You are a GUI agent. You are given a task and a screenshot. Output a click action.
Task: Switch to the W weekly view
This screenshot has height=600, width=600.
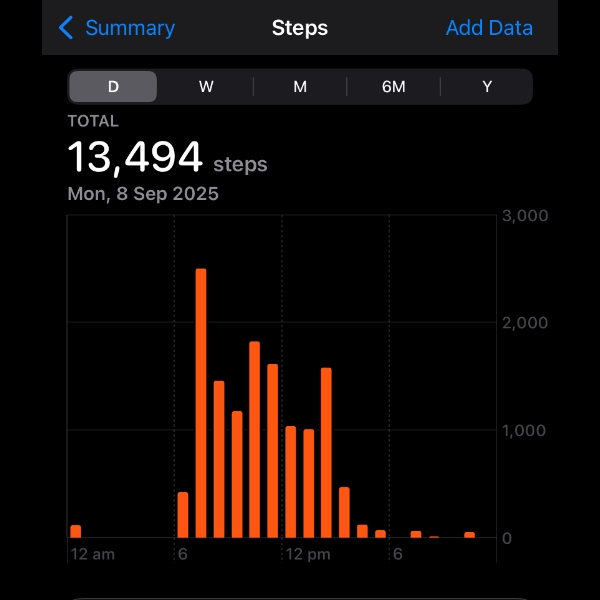(x=206, y=87)
